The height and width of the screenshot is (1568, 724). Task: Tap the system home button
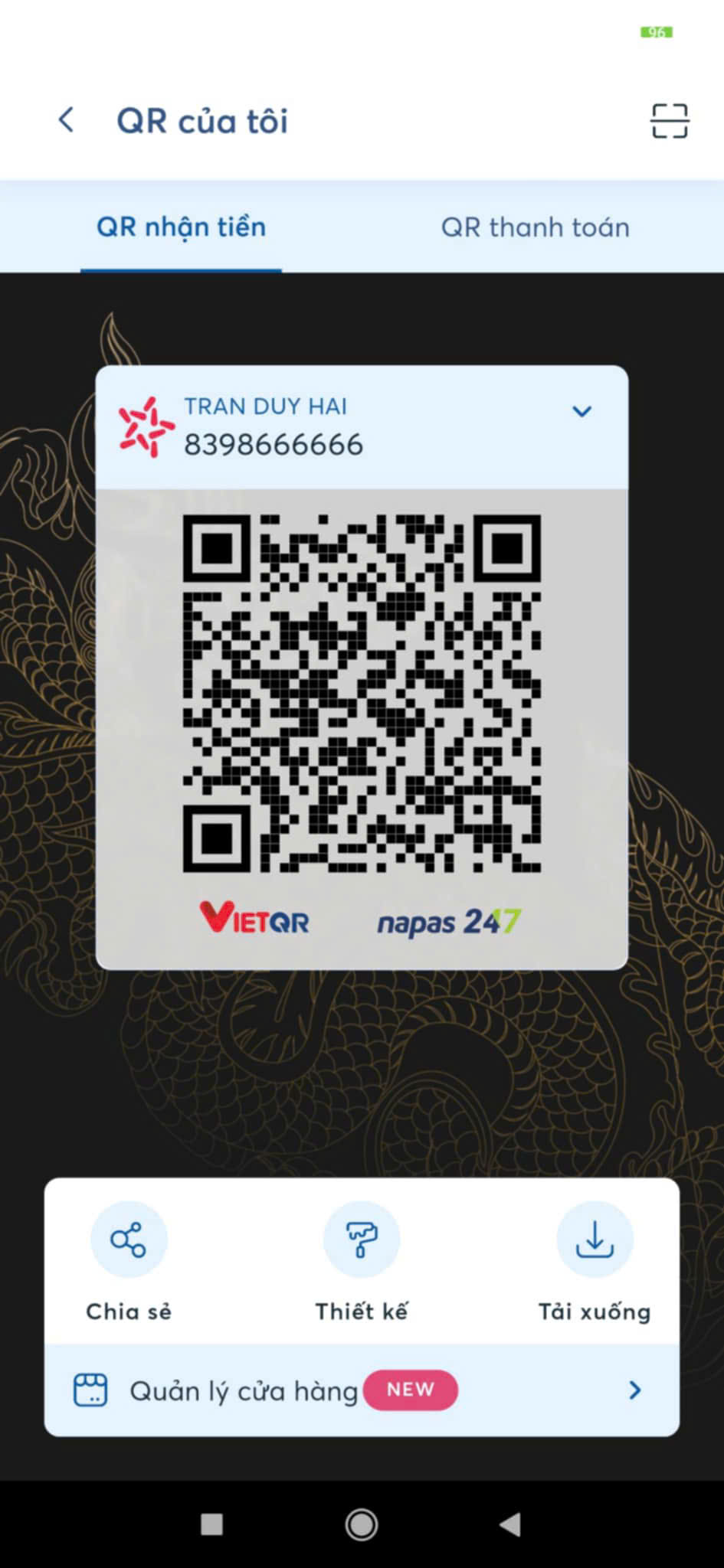pyautogui.click(x=362, y=1524)
